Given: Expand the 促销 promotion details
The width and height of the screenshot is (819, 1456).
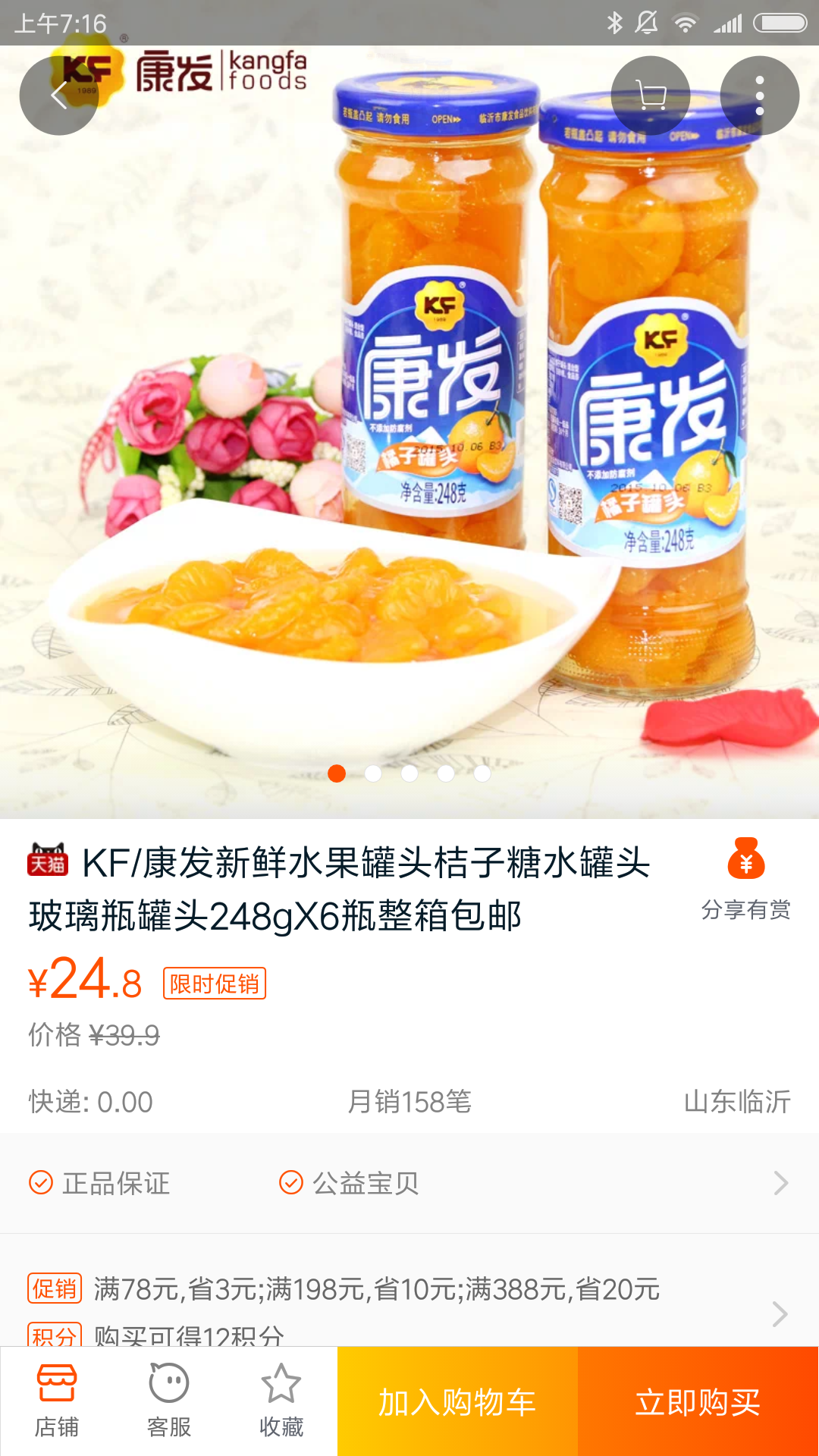Looking at the screenshot, I should click(x=409, y=1290).
